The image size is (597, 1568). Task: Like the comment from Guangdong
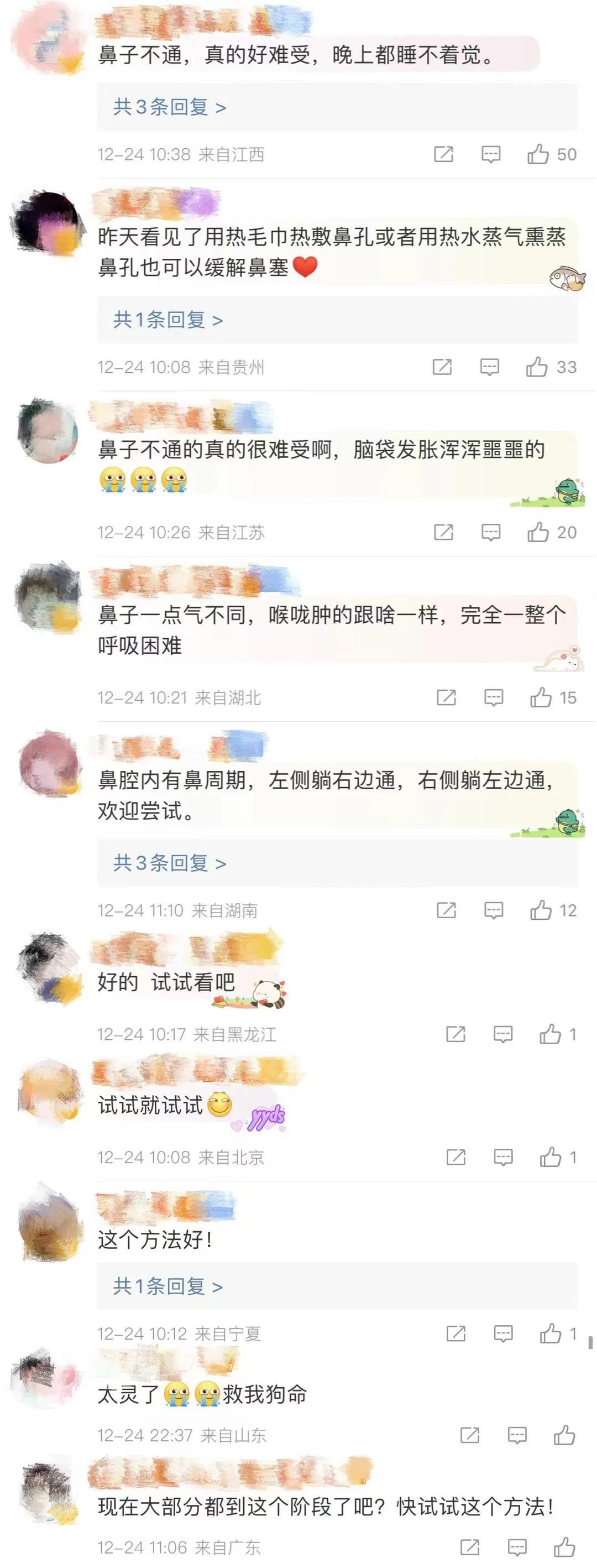[564, 1546]
